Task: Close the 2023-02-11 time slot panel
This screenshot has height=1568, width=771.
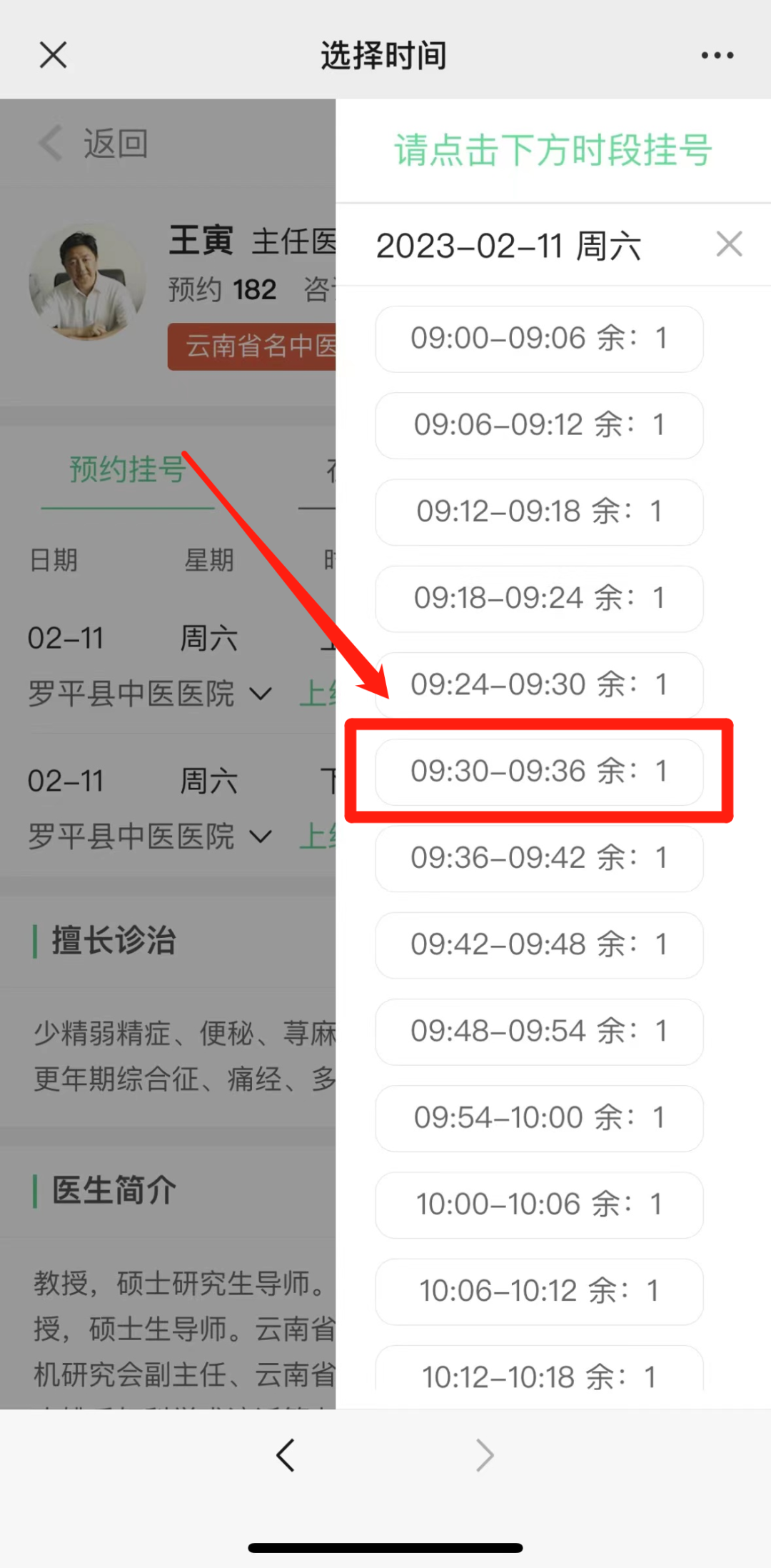Action: 729,244
